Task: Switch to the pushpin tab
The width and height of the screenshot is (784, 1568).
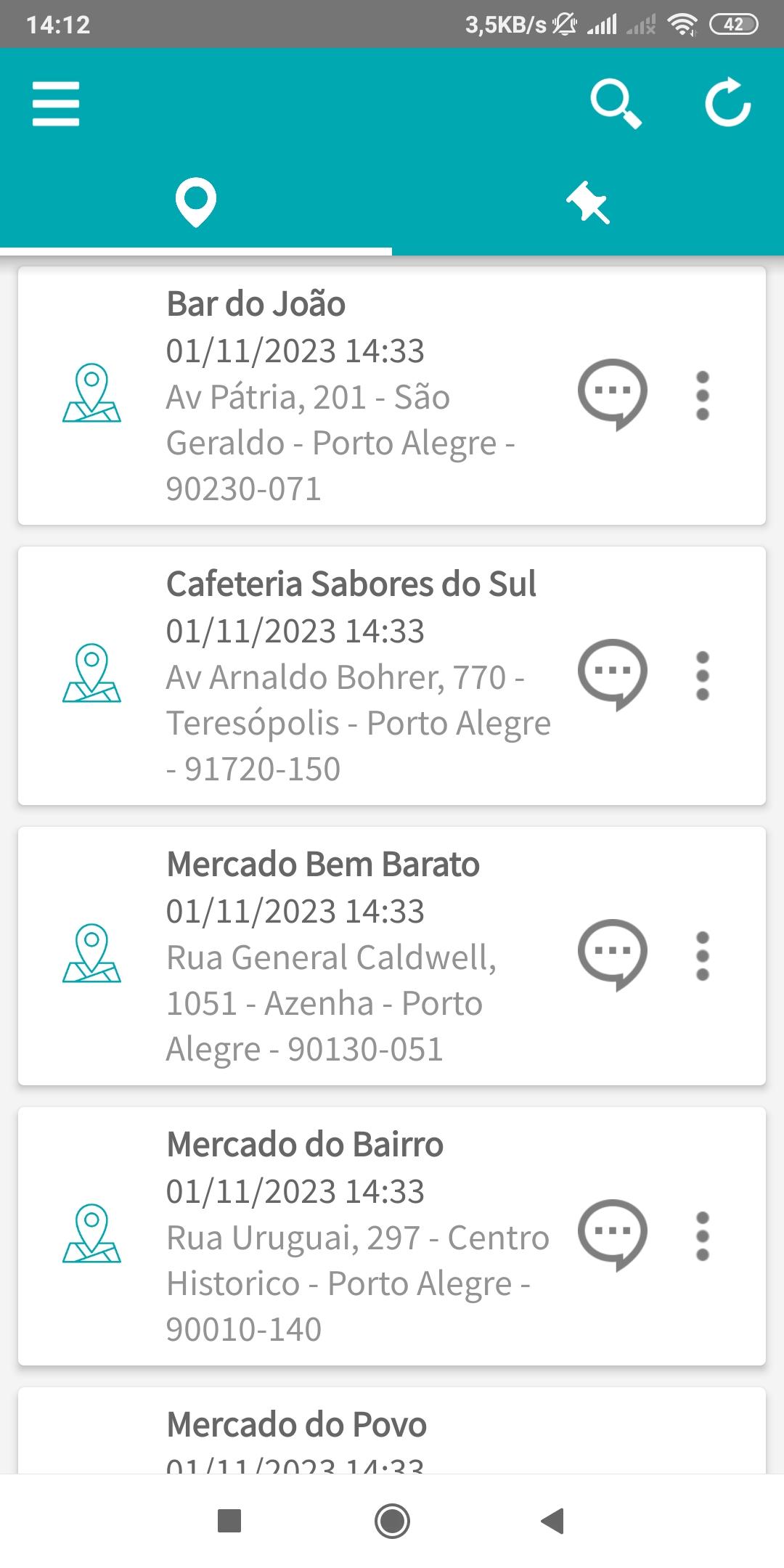Action: point(587,203)
